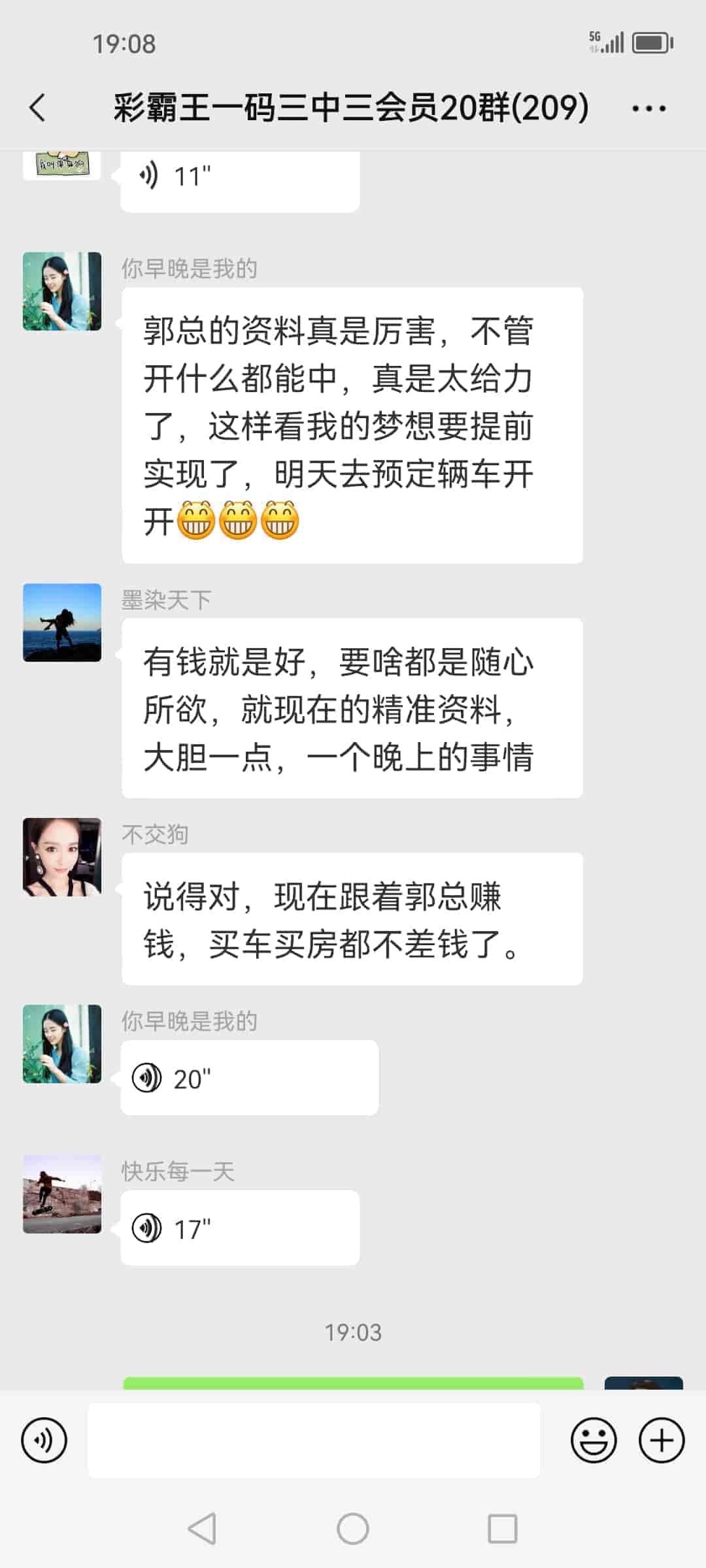This screenshot has height=1568, width=706.
Task: Open the emoji picker smiley icon
Action: click(x=594, y=1441)
